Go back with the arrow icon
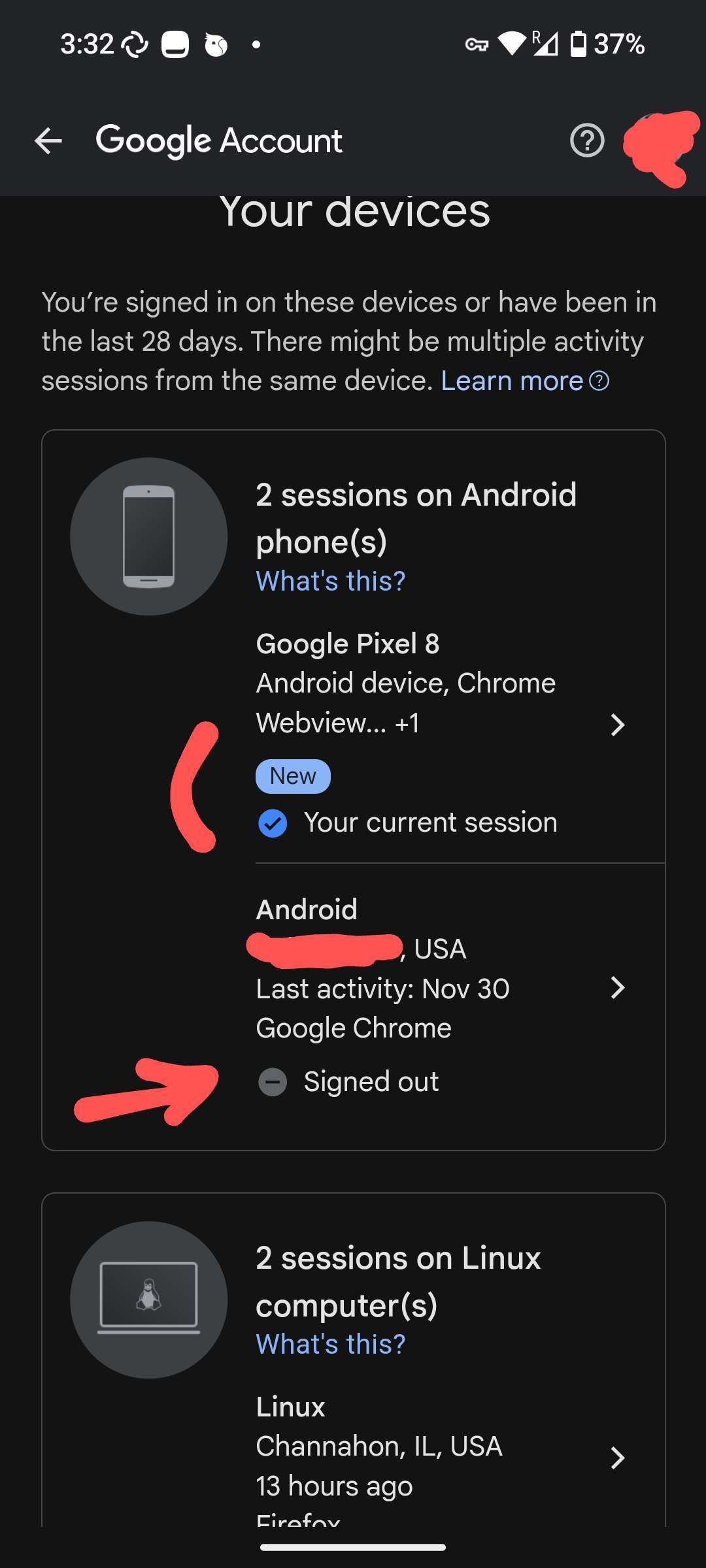 pyautogui.click(x=48, y=140)
